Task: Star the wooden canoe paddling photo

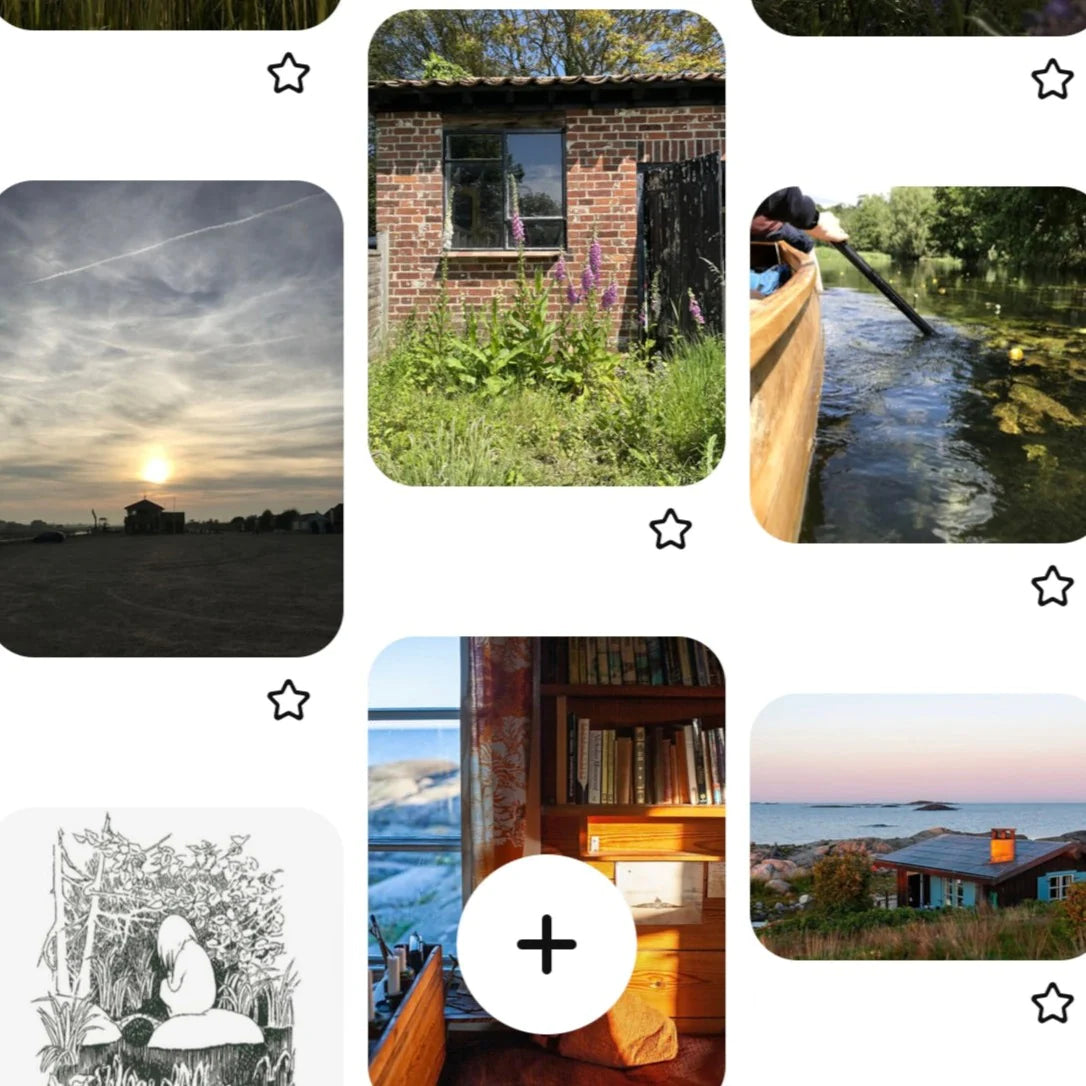Action: pos(1052,586)
